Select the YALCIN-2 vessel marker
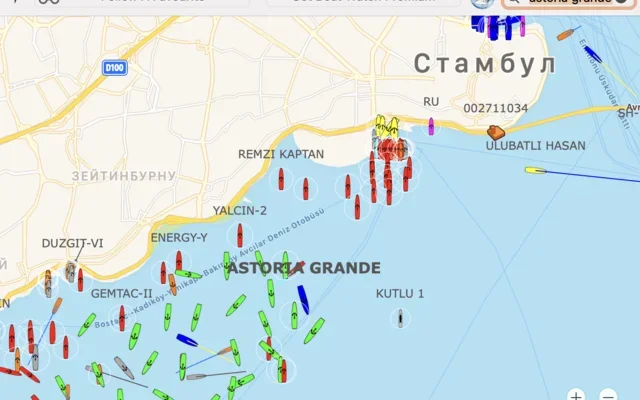640x400 pixels. tap(240, 236)
